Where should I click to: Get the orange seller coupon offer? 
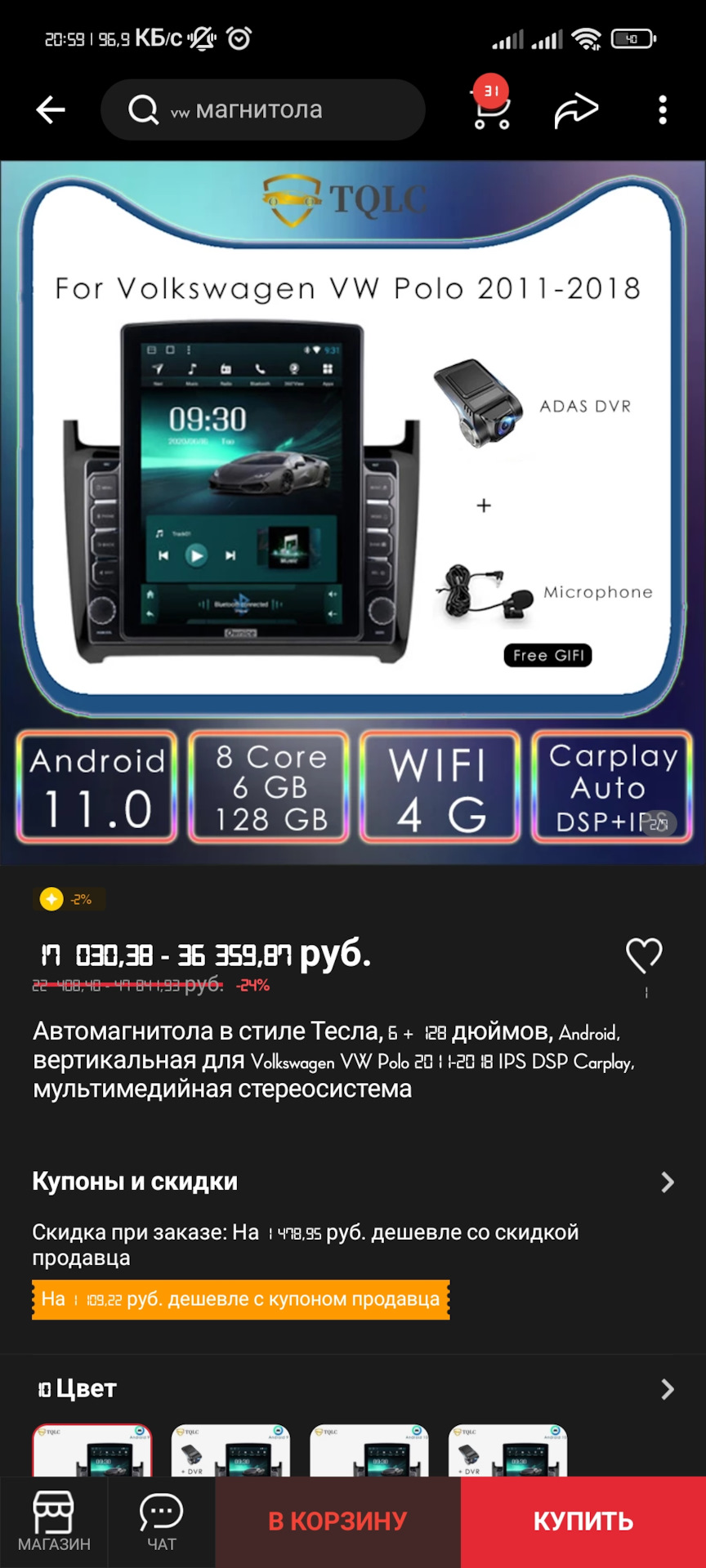point(241,1299)
